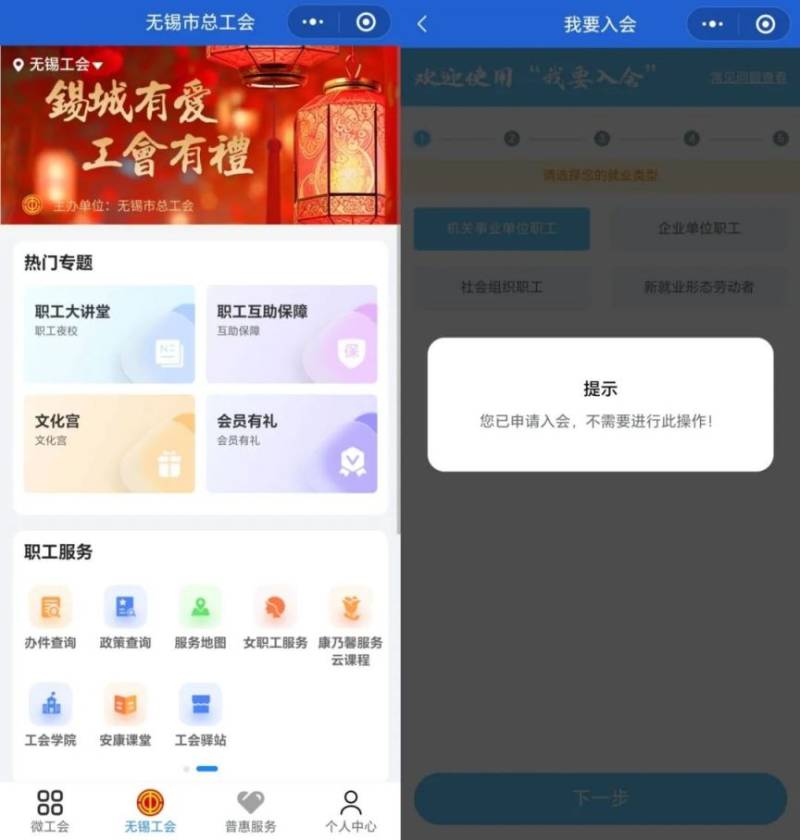This screenshot has height=840, width=800.
Task: Switch to the 普惠服务 tab
Action: point(250,810)
